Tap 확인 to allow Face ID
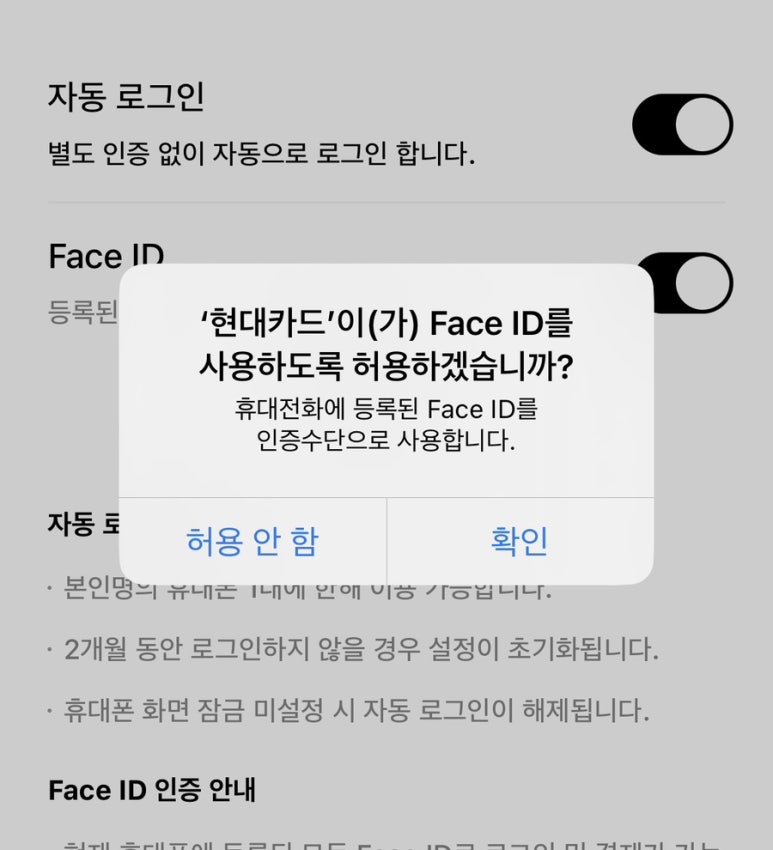 click(519, 541)
